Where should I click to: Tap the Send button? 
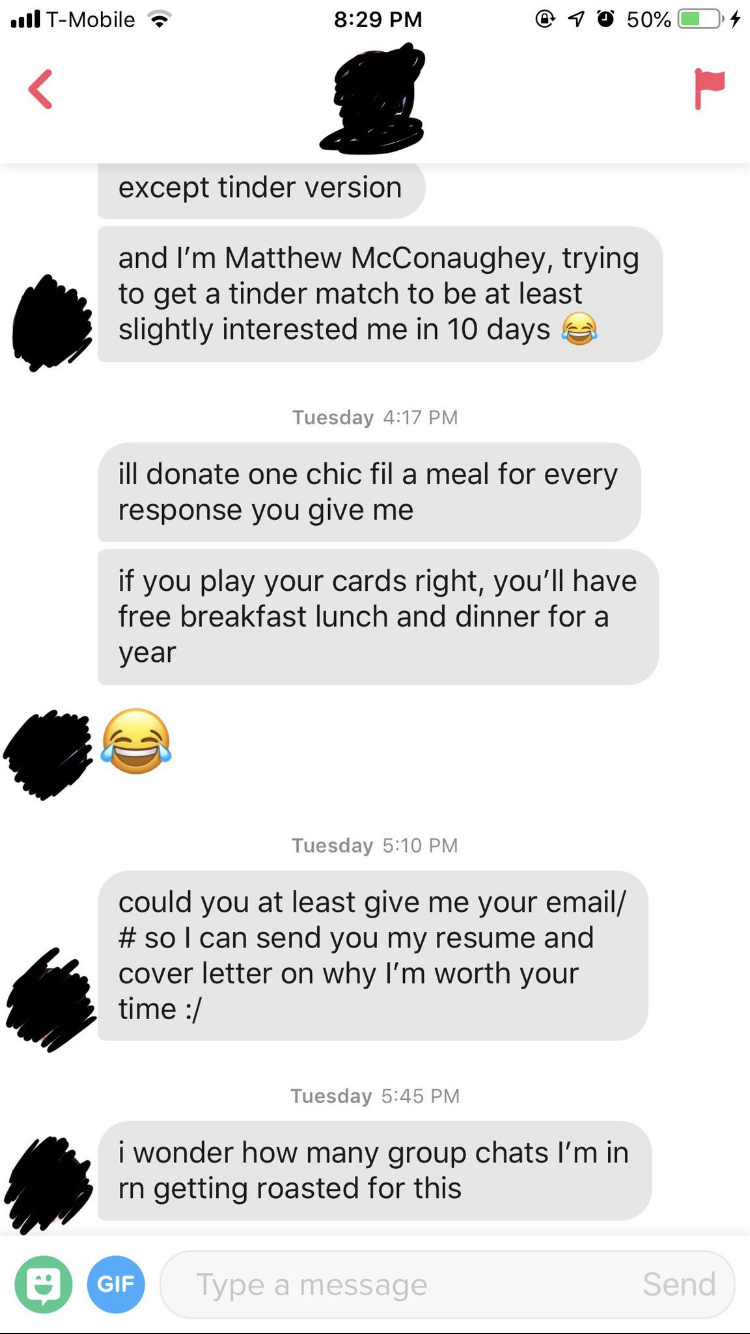click(x=679, y=1284)
